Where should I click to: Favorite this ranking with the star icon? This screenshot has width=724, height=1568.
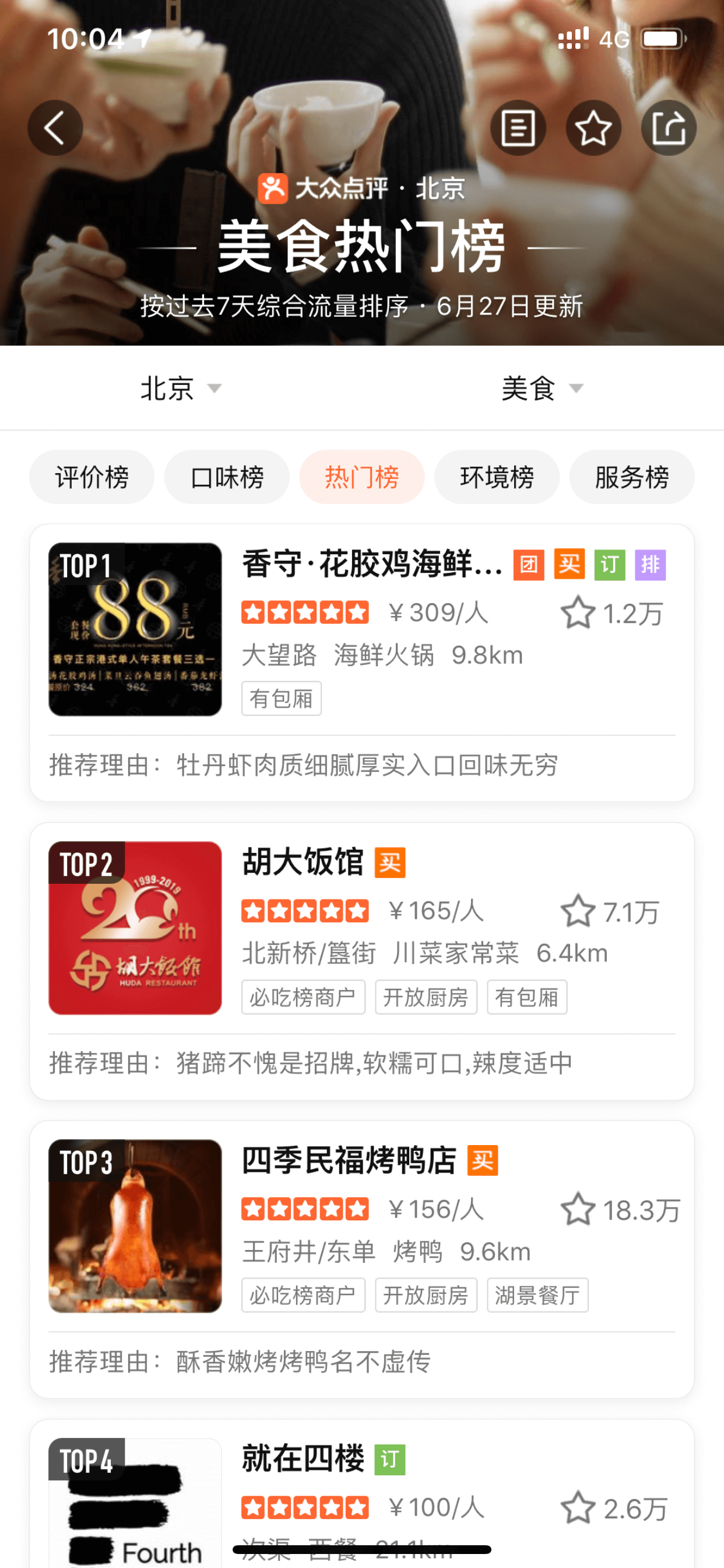[x=593, y=128]
